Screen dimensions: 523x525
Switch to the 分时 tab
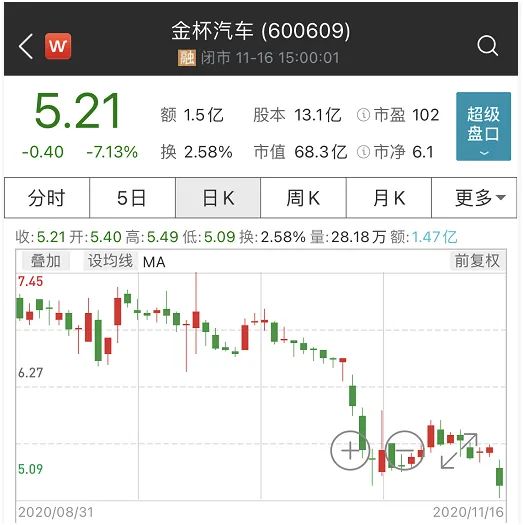[47, 198]
